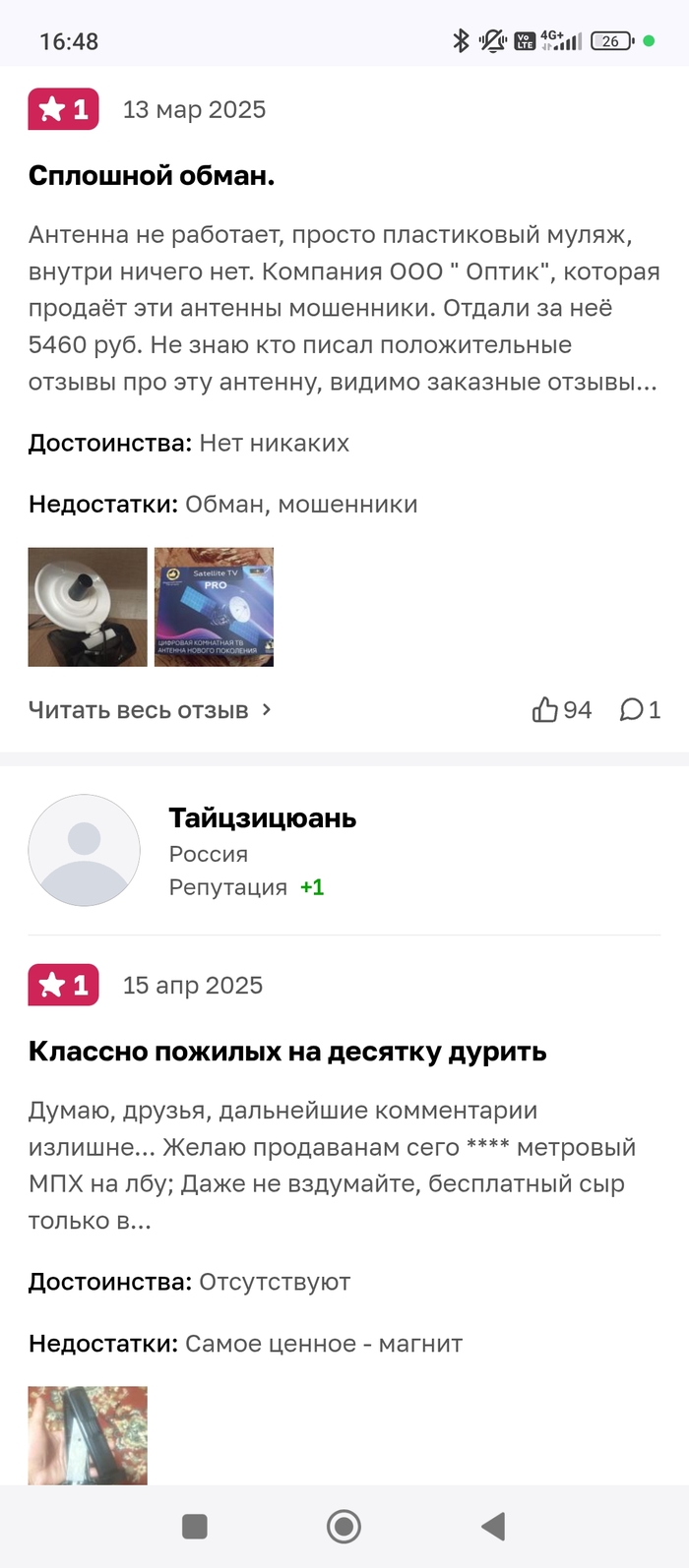This screenshot has width=689, height=1568.
Task: View photo under the 15 апр review
Action: coord(88,1435)
